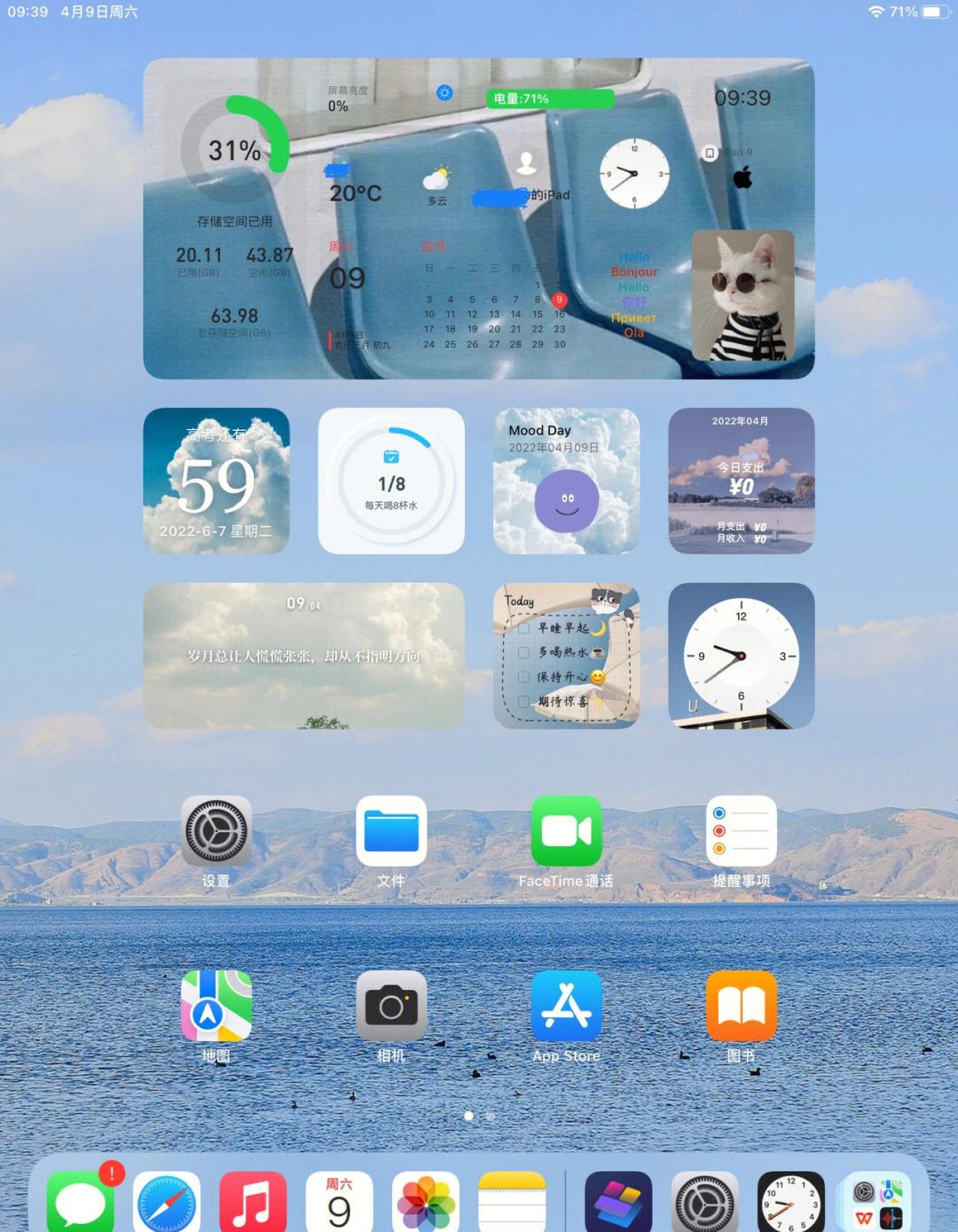The width and height of the screenshot is (958, 1232).
Task: Open the 设置 app on home screen
Action: [216, 831]
